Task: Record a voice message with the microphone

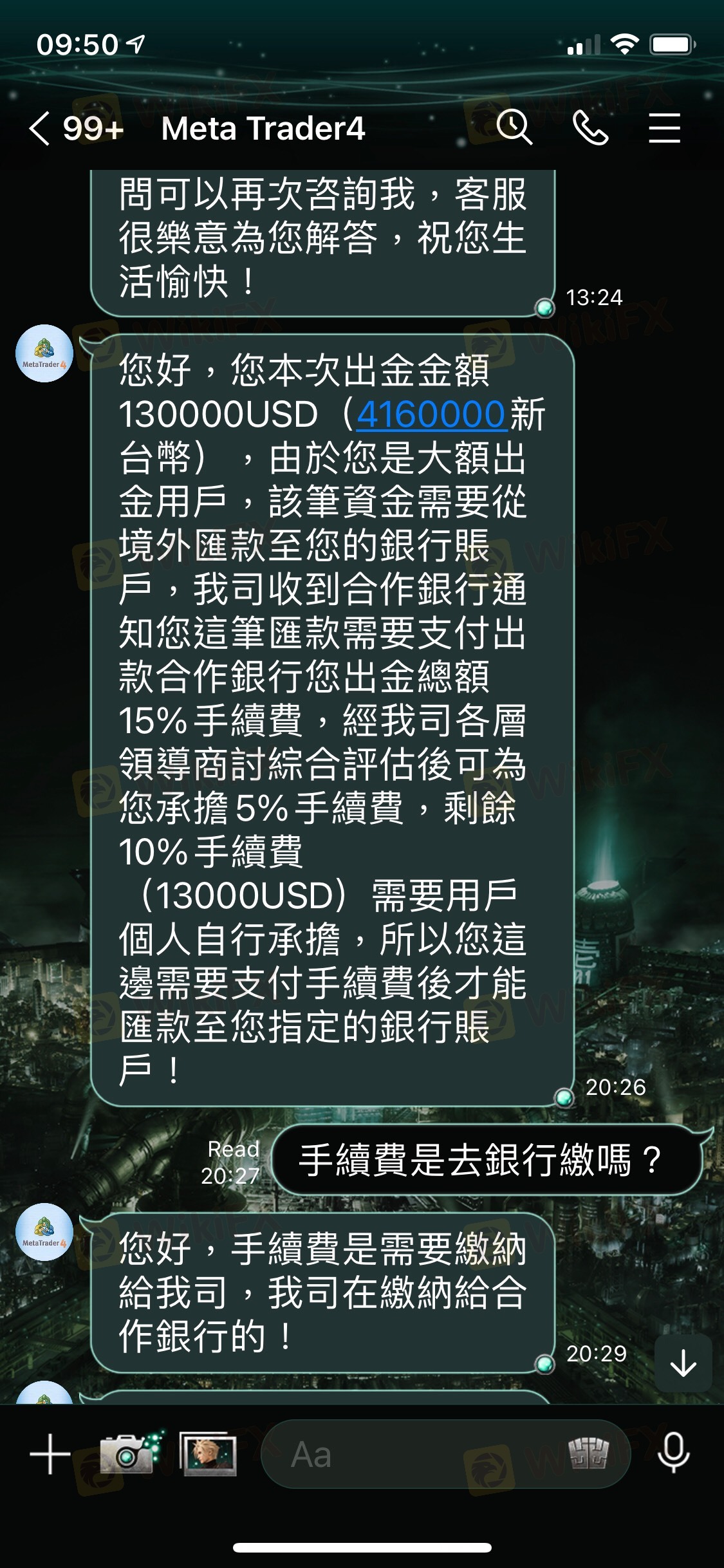Action: (x=673, y=1454)
